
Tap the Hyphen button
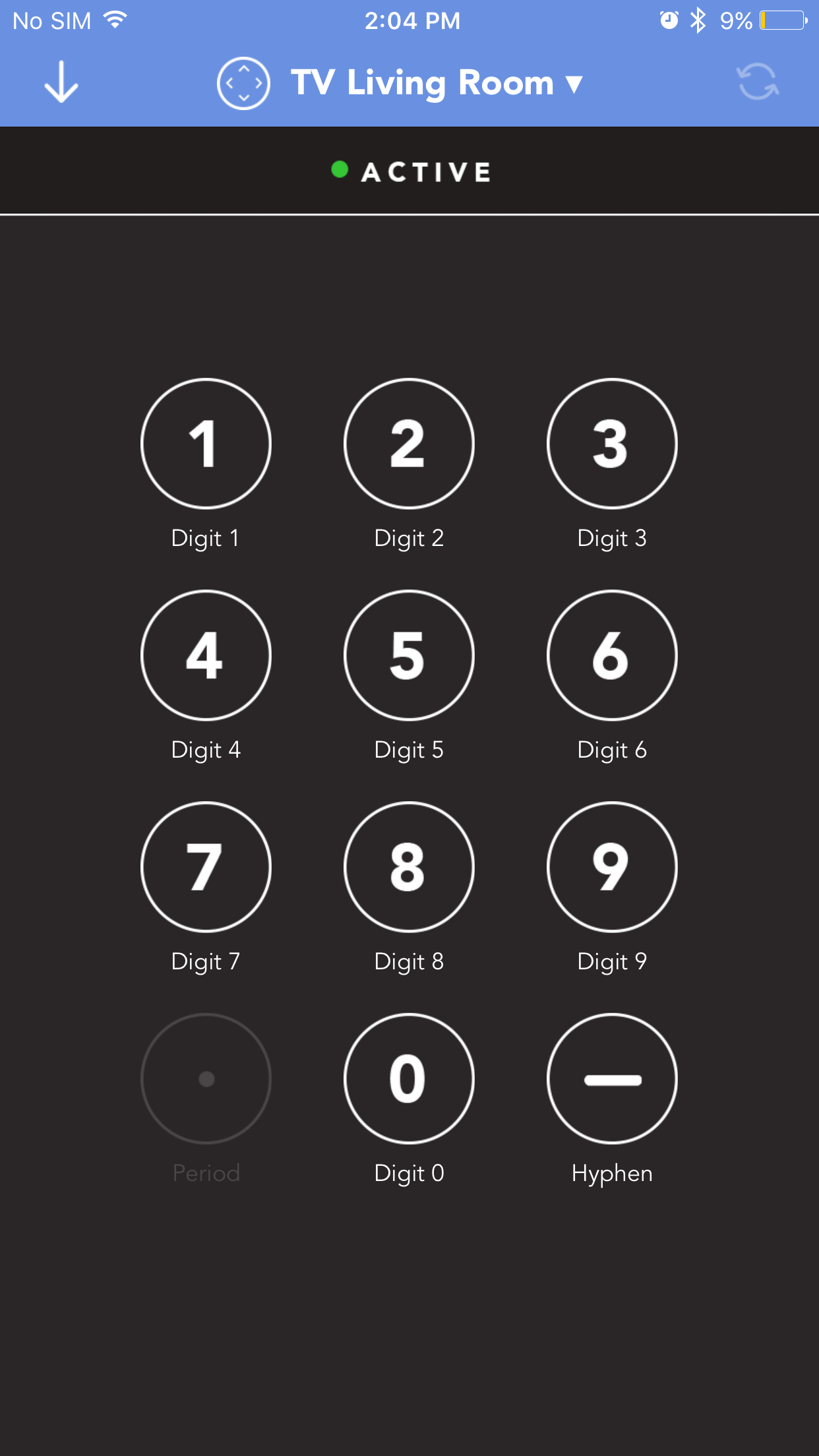(612, 1079)
